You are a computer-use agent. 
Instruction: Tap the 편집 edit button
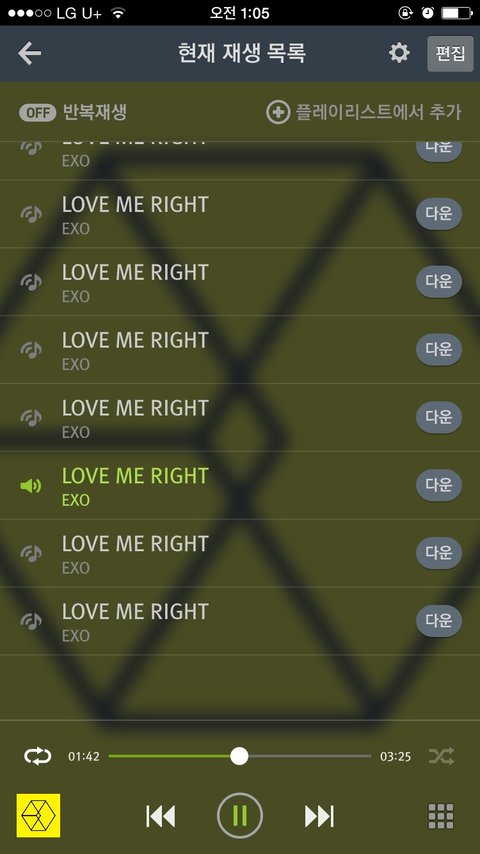(x=450, y=53)
